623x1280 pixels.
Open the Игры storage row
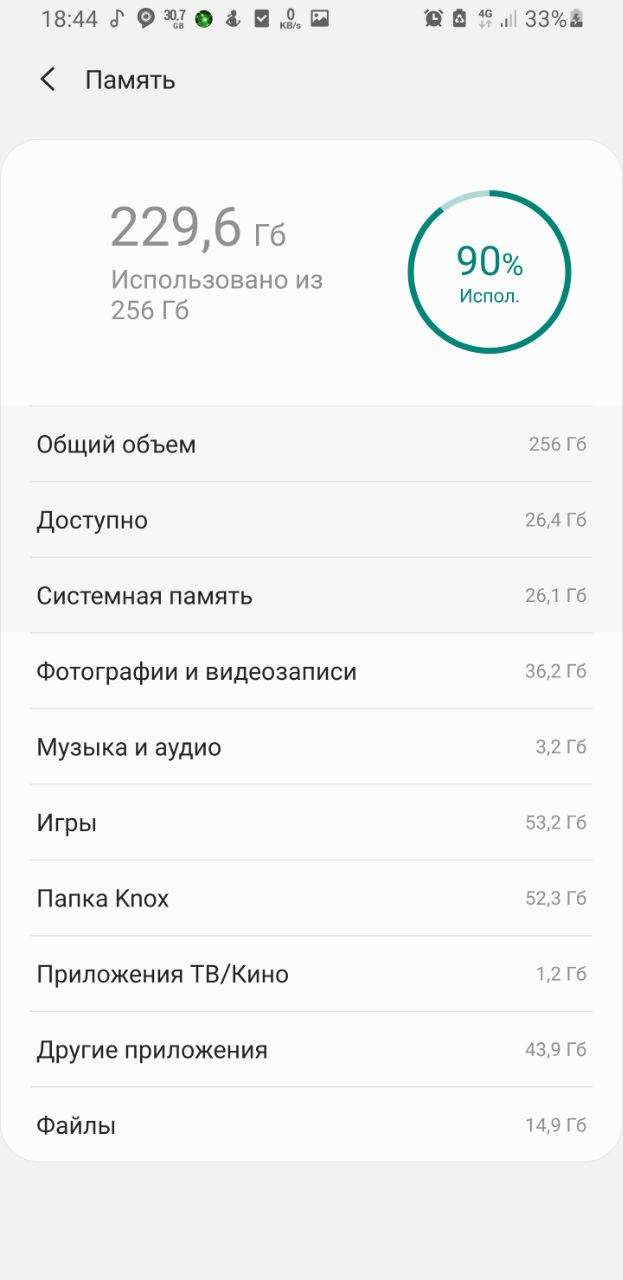point(311,823)
